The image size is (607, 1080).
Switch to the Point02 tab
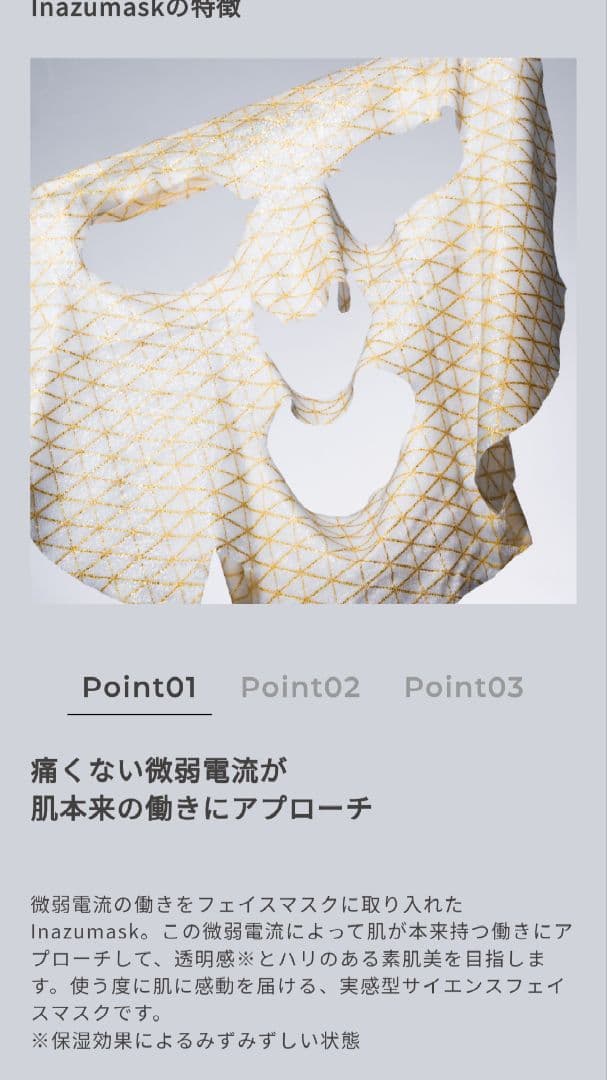(x=300, y=687)
